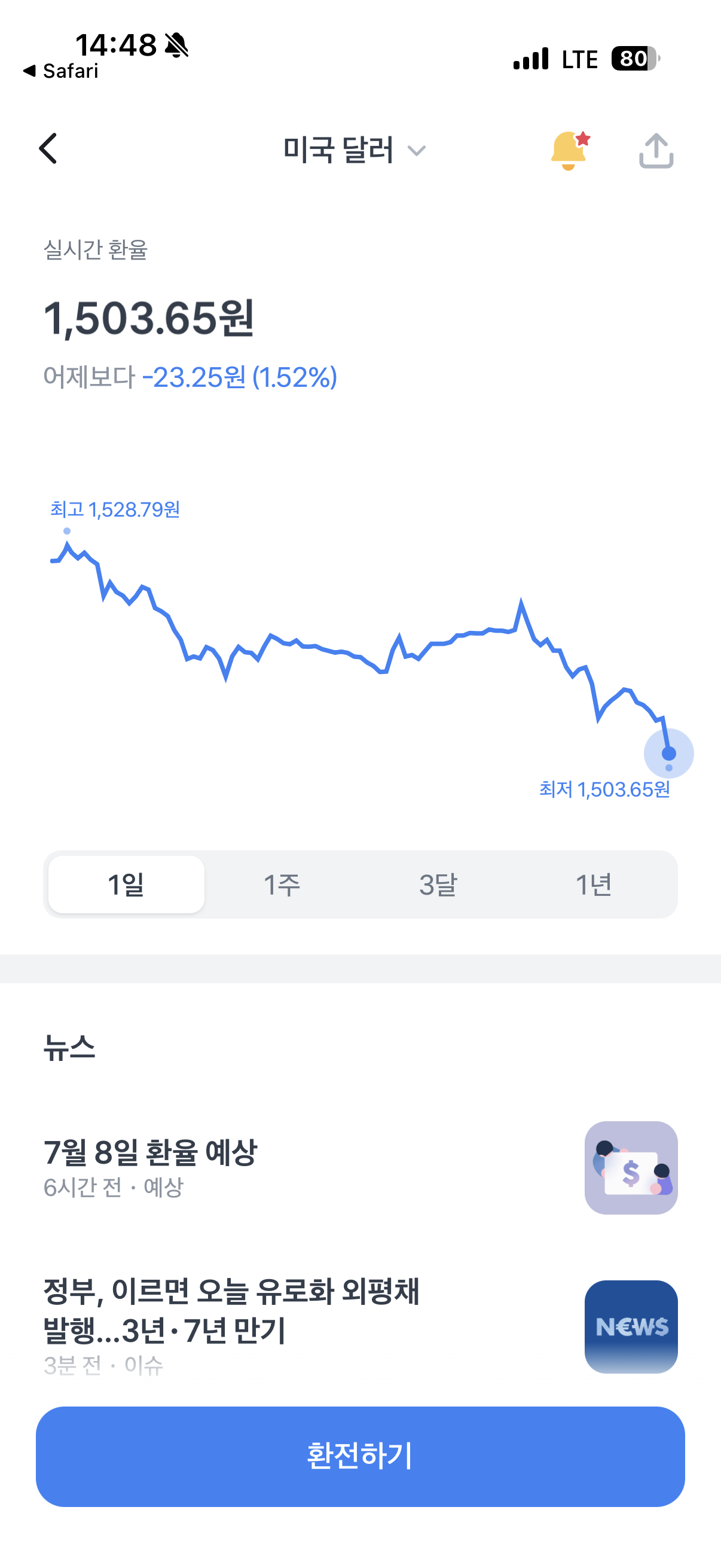Switch chart to 1년 range

(x=594, y=884)
